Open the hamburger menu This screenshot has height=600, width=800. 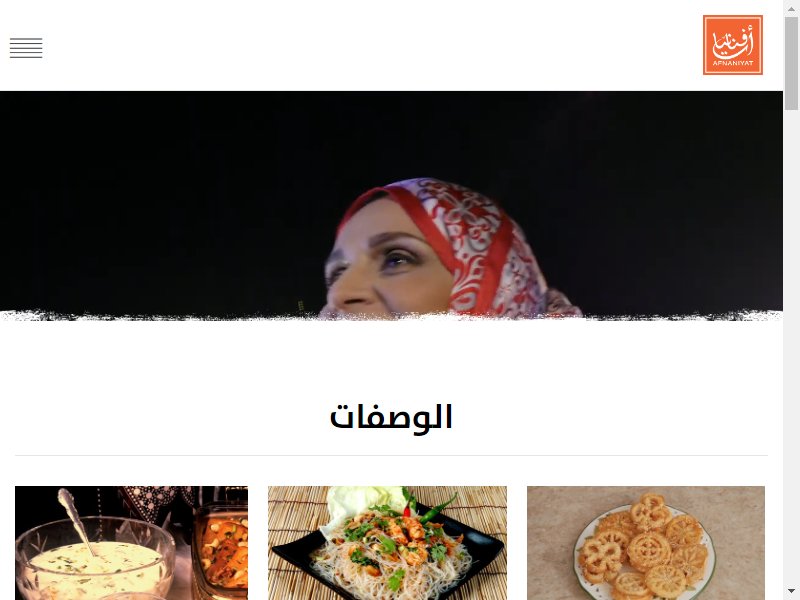(x=26, y=48)
